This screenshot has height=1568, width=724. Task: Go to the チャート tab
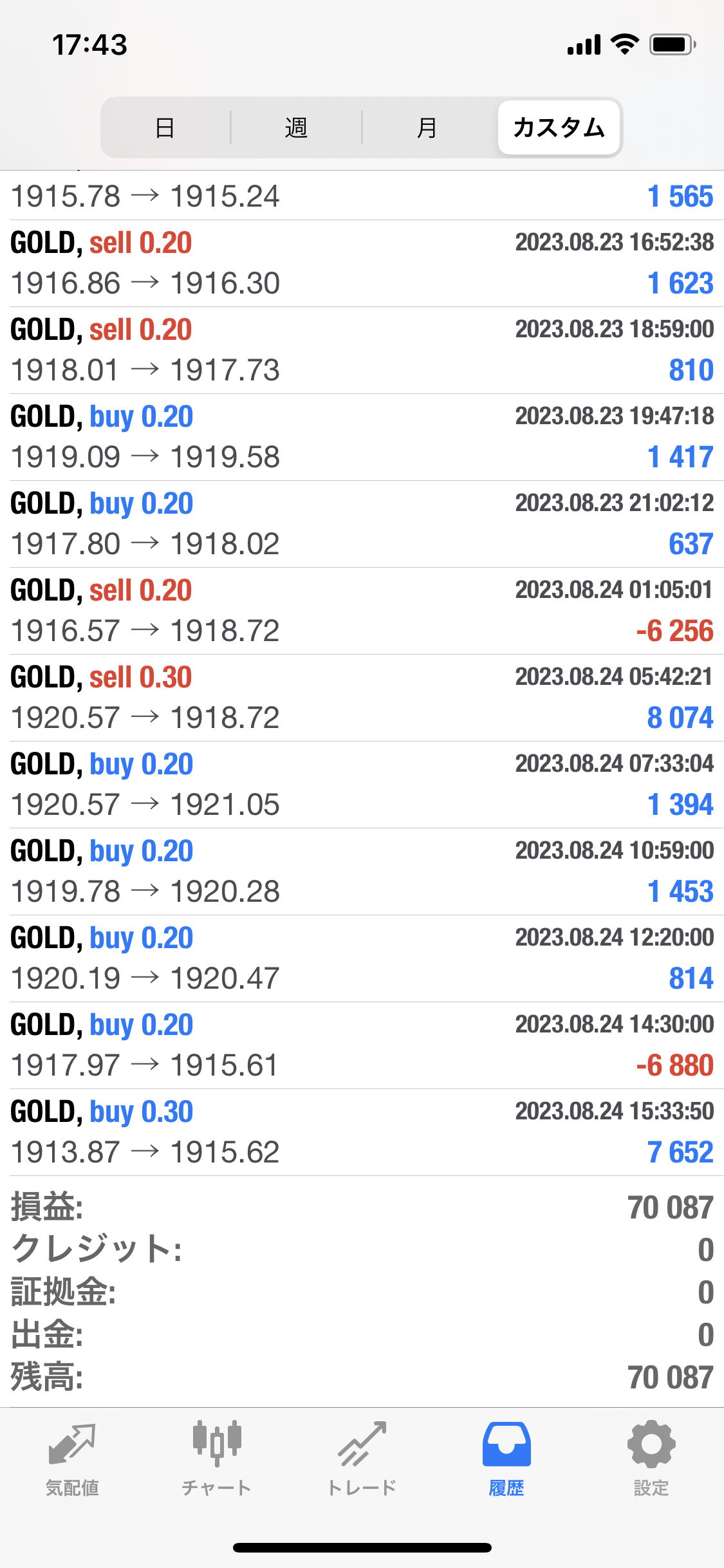point(217,1459)
